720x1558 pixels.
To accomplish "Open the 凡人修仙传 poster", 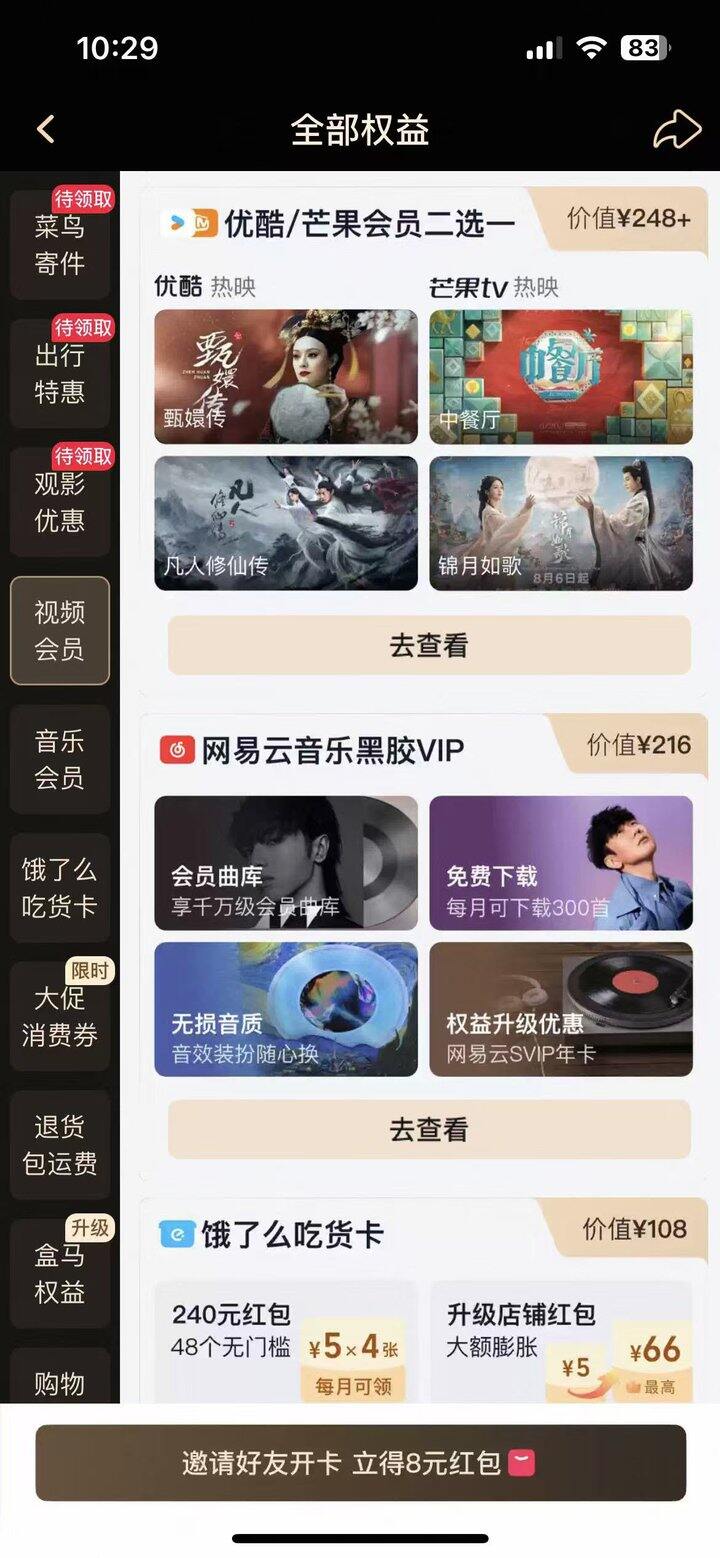I will [x=285, y=523].
